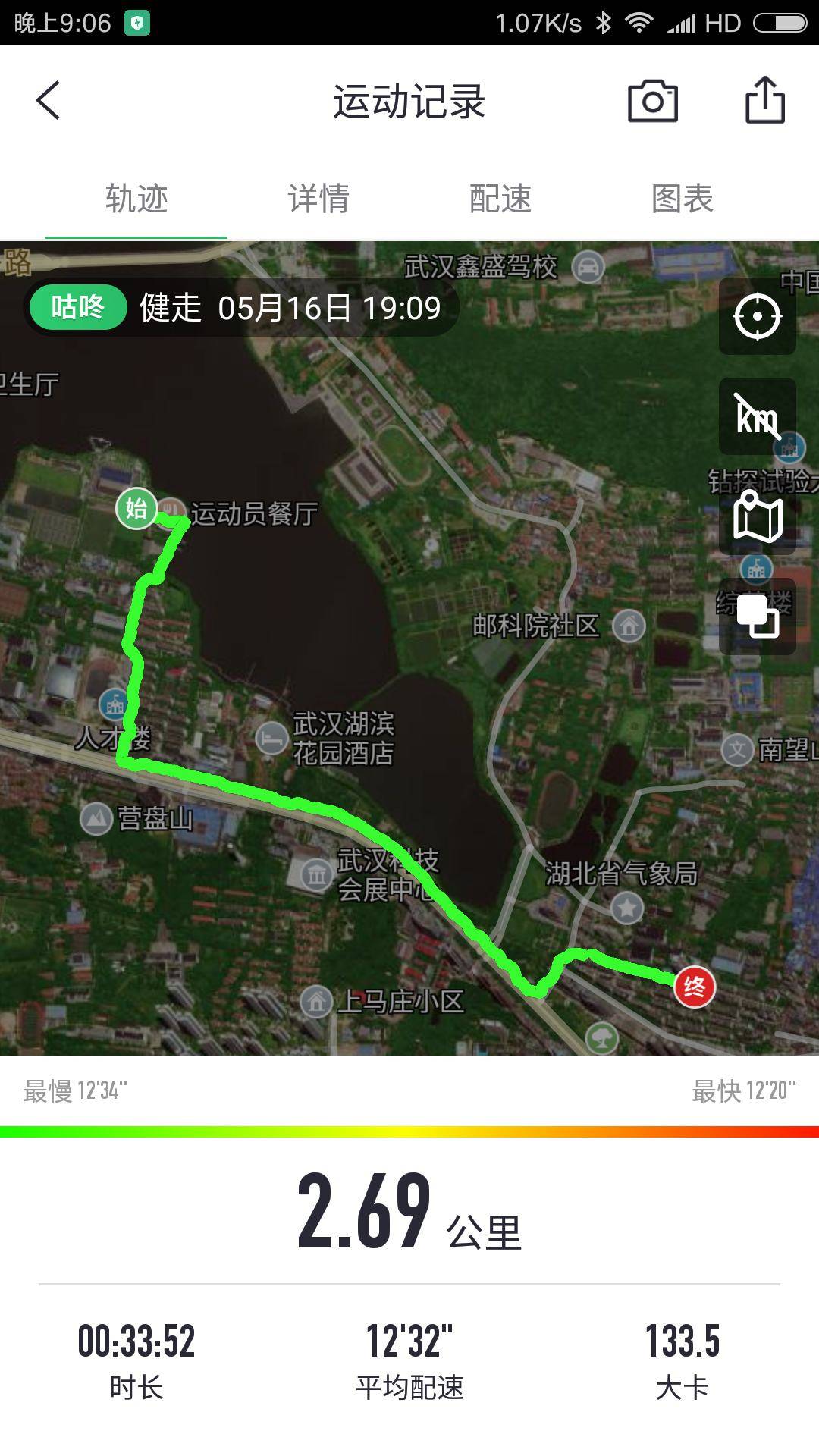Viewport: 819px width, 1456px height.
Task: Share this workout record
Action: (764, 100)
